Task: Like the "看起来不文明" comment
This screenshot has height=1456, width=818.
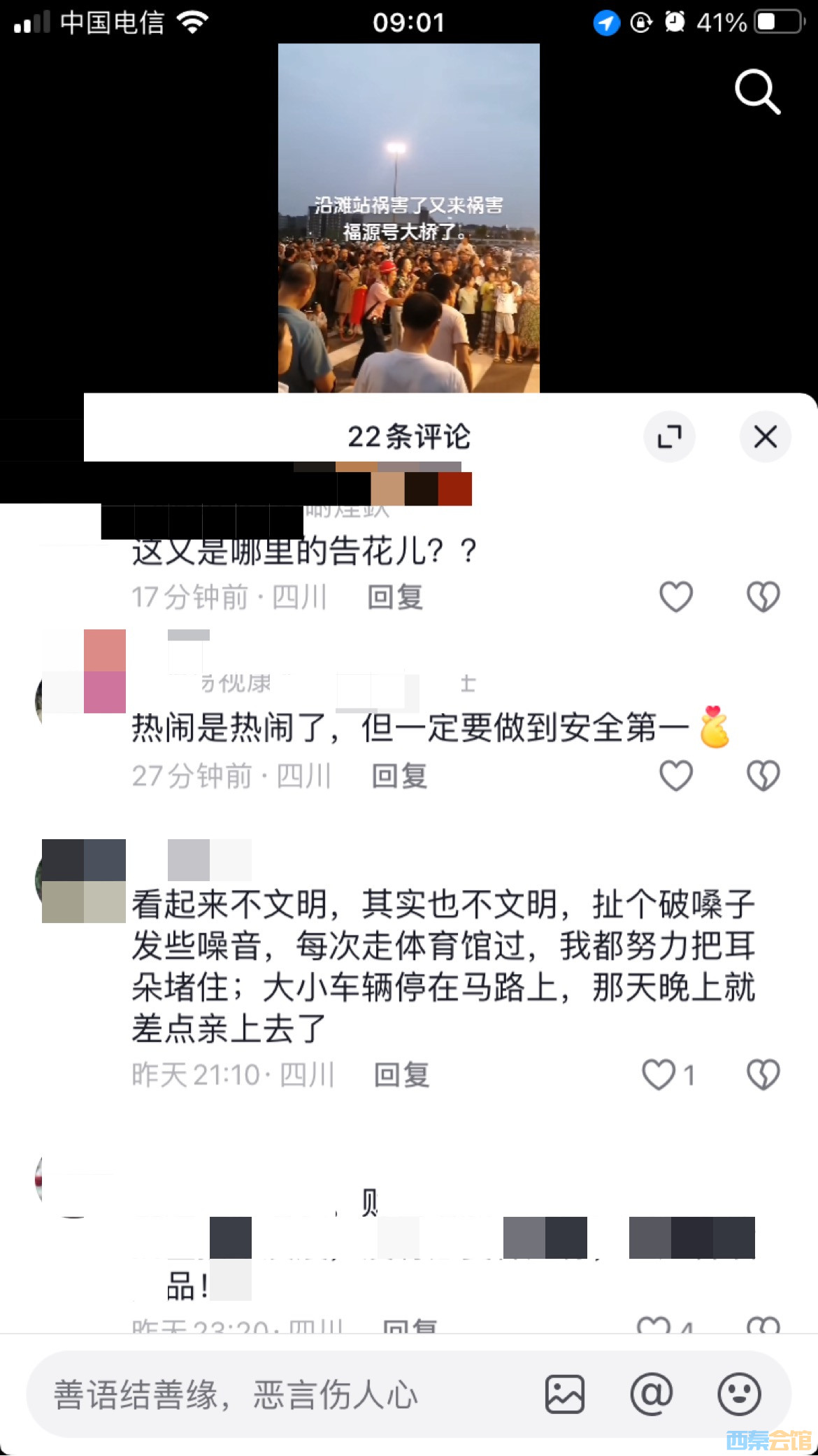Action: [659, 1075]
